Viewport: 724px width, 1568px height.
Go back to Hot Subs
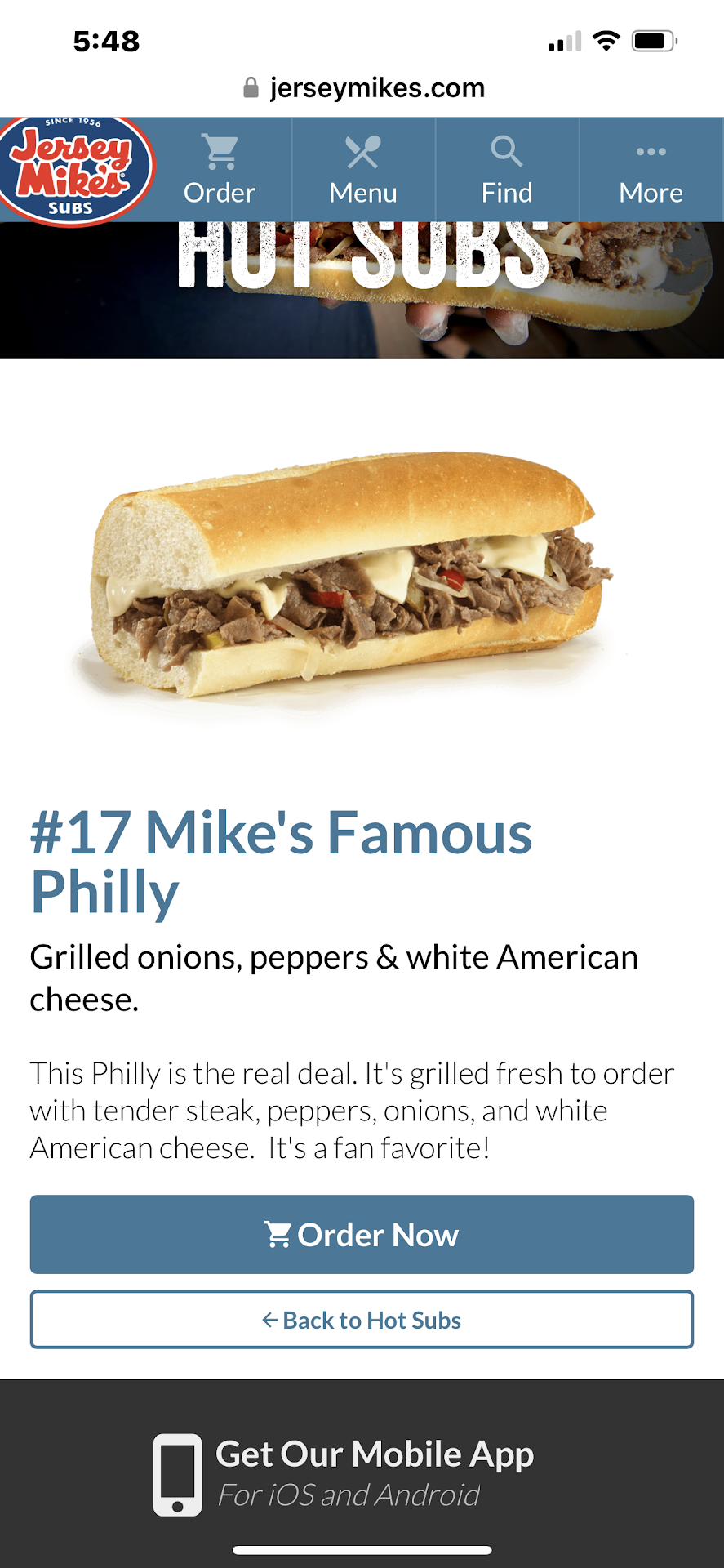click(362, 1320)
